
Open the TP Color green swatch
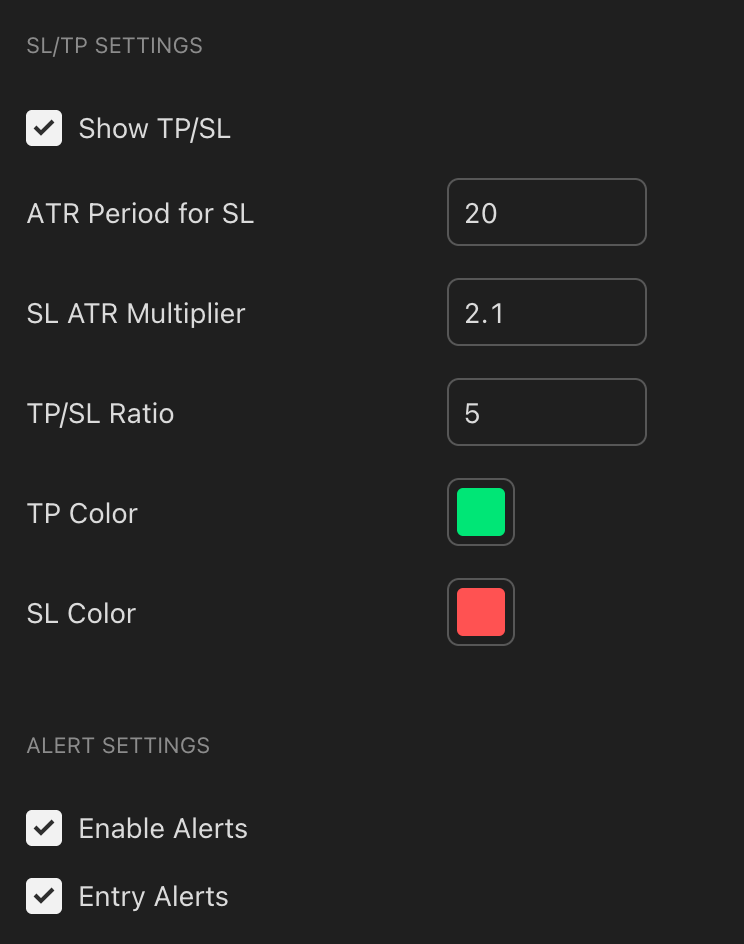481,512
